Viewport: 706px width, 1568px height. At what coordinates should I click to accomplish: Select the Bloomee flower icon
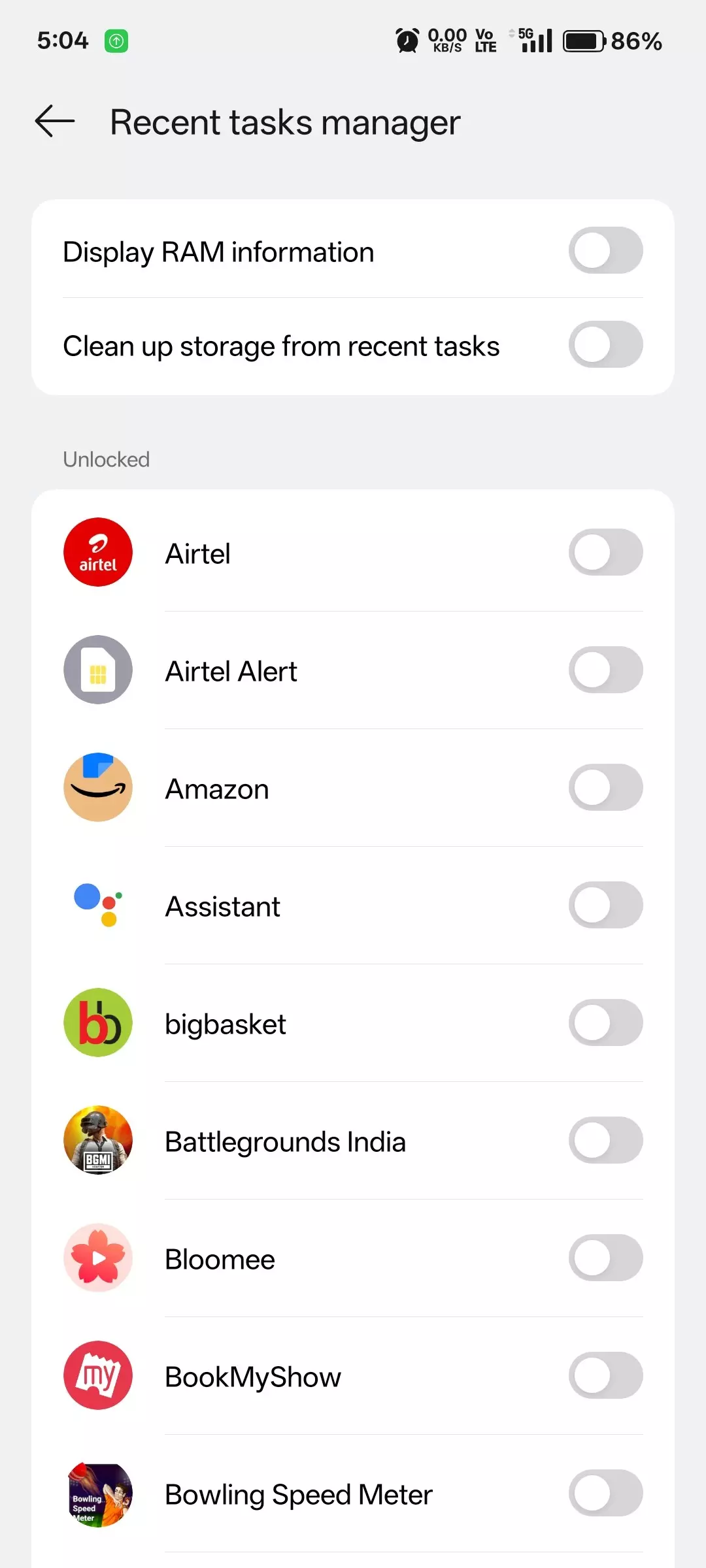[97, 1258]
